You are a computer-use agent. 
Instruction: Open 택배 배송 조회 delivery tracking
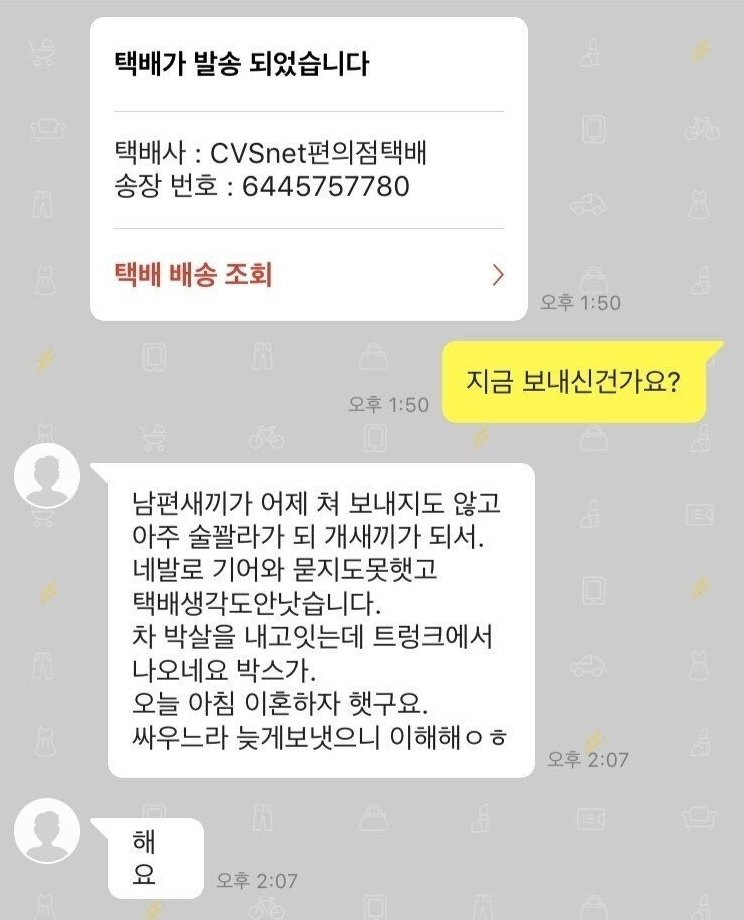click(x=308, y=274)
